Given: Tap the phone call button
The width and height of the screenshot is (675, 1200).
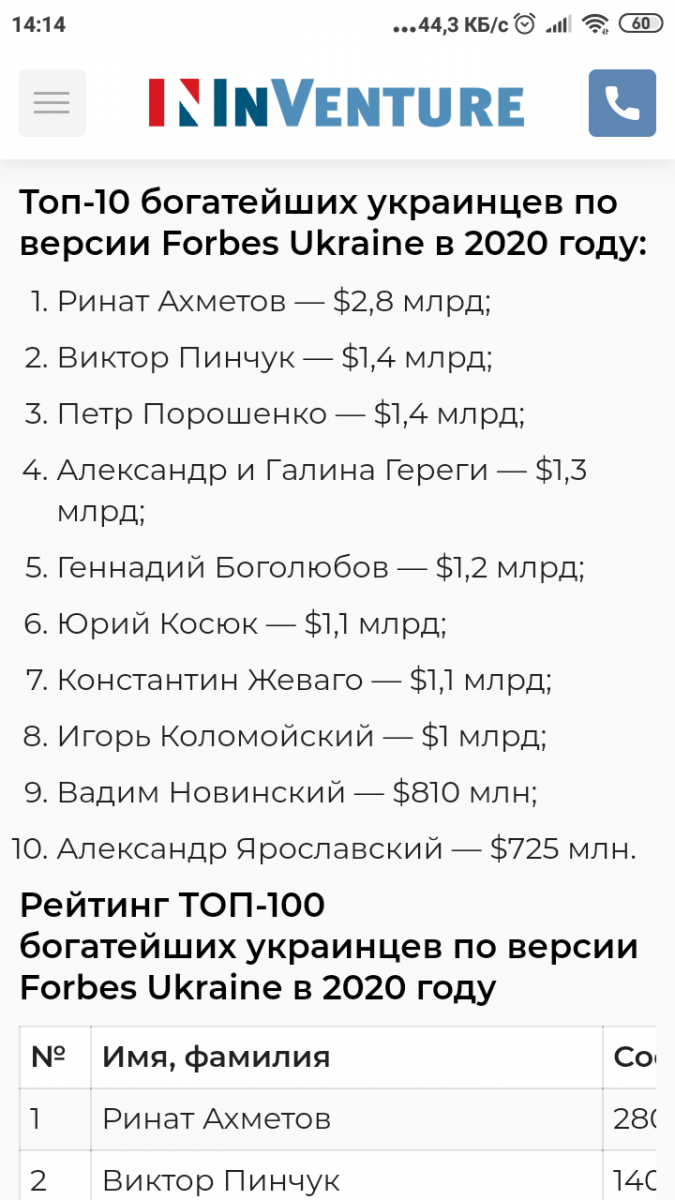Looking at the screenshot, I should point(622,103).
